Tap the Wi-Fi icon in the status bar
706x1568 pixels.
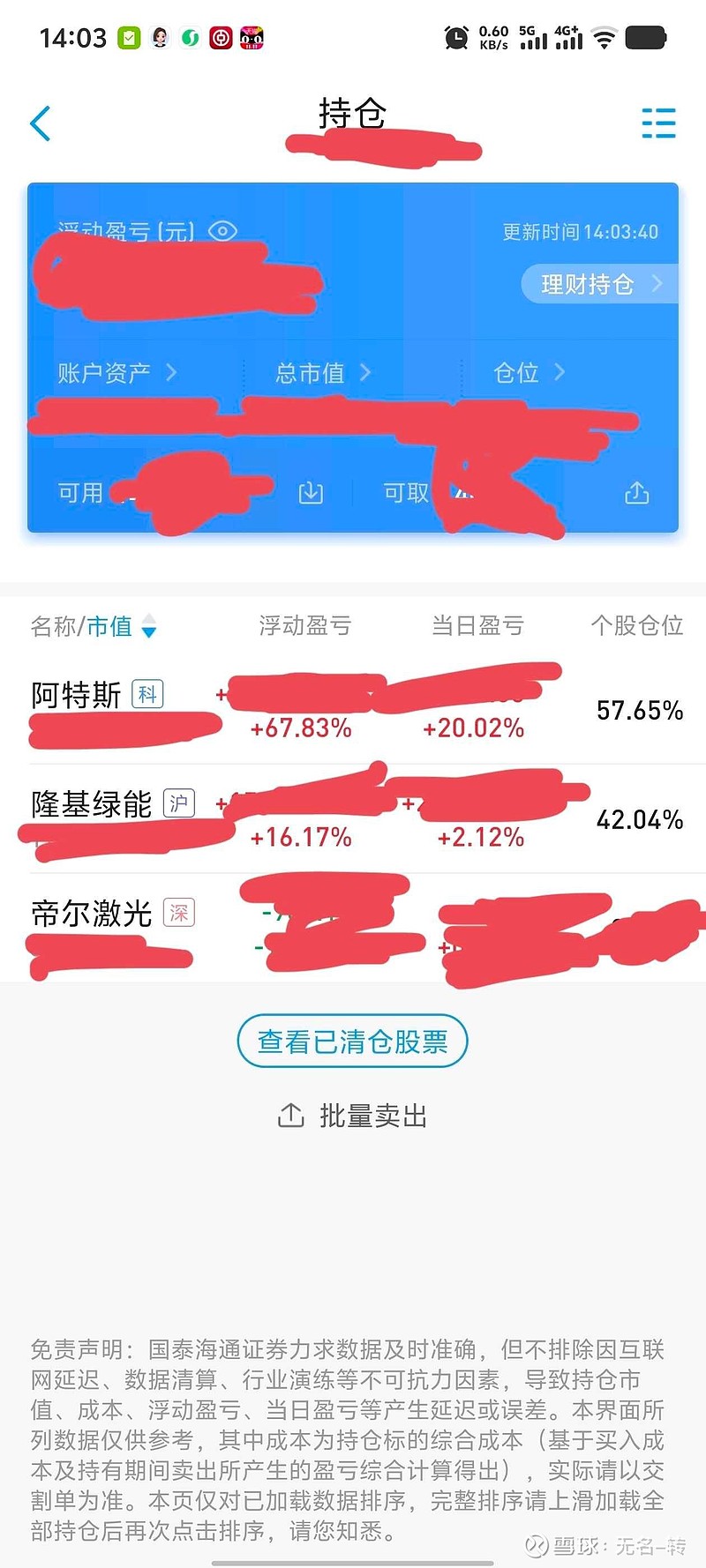click(x=603, y=37)
